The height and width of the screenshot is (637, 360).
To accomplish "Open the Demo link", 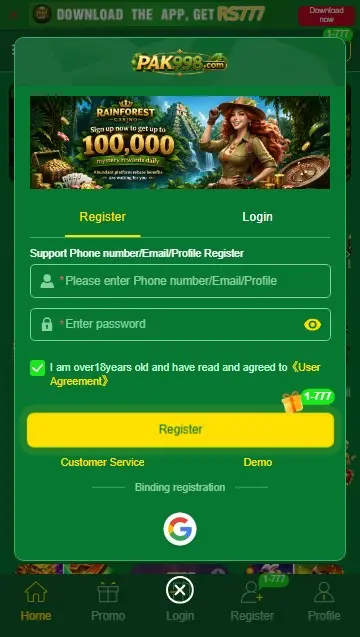I will click(258, 462).
